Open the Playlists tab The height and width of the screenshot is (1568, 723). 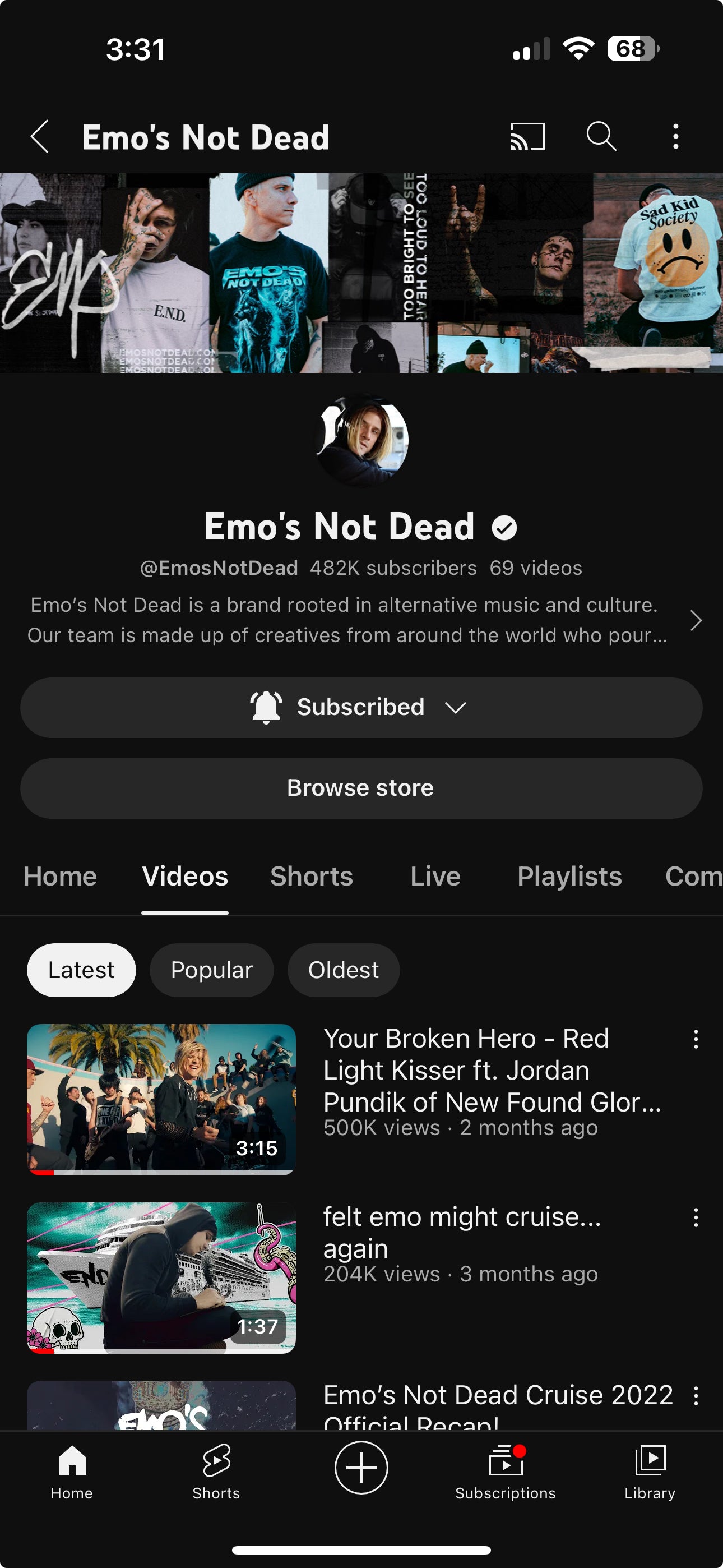click(569, 877)
